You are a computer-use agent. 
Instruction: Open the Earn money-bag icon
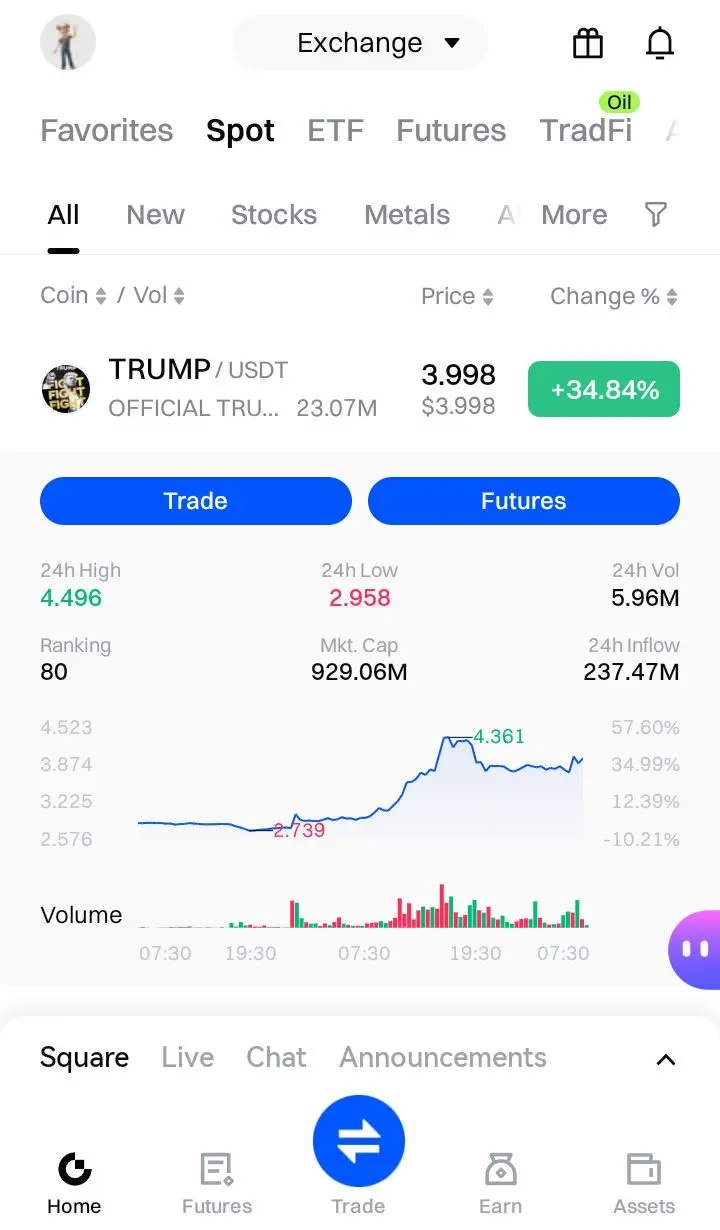tap(500, 1168)
